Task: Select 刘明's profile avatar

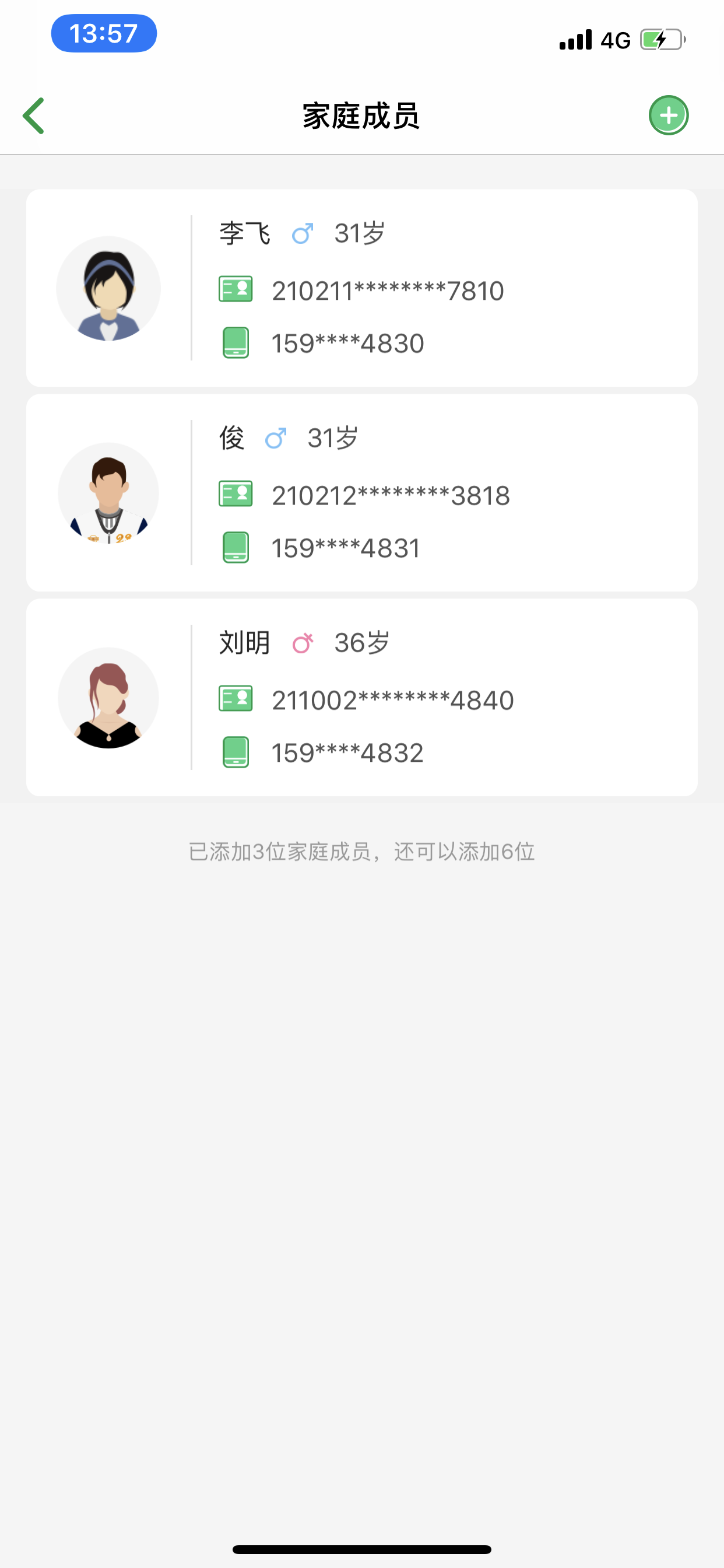Action: pos(108,698)
